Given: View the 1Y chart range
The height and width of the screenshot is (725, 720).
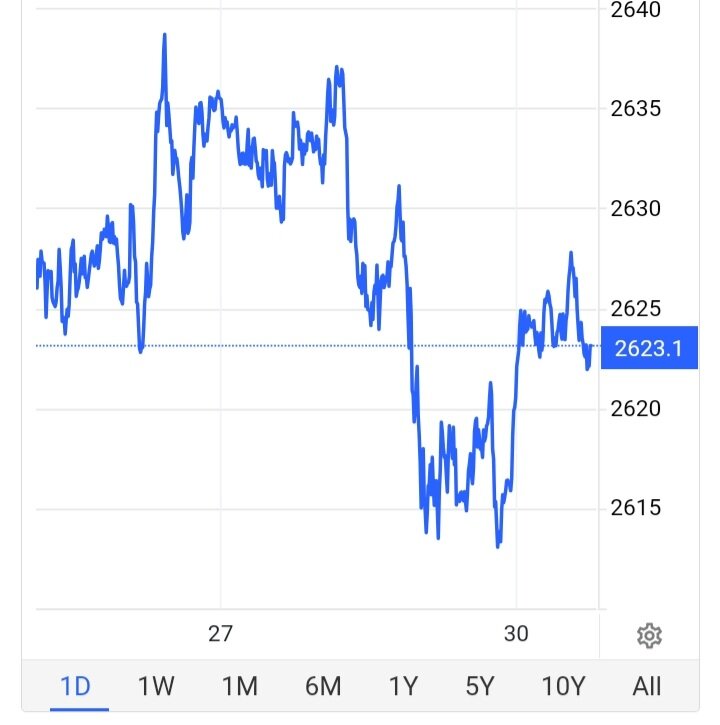Looking at the screenshot, I should point(402,686).
